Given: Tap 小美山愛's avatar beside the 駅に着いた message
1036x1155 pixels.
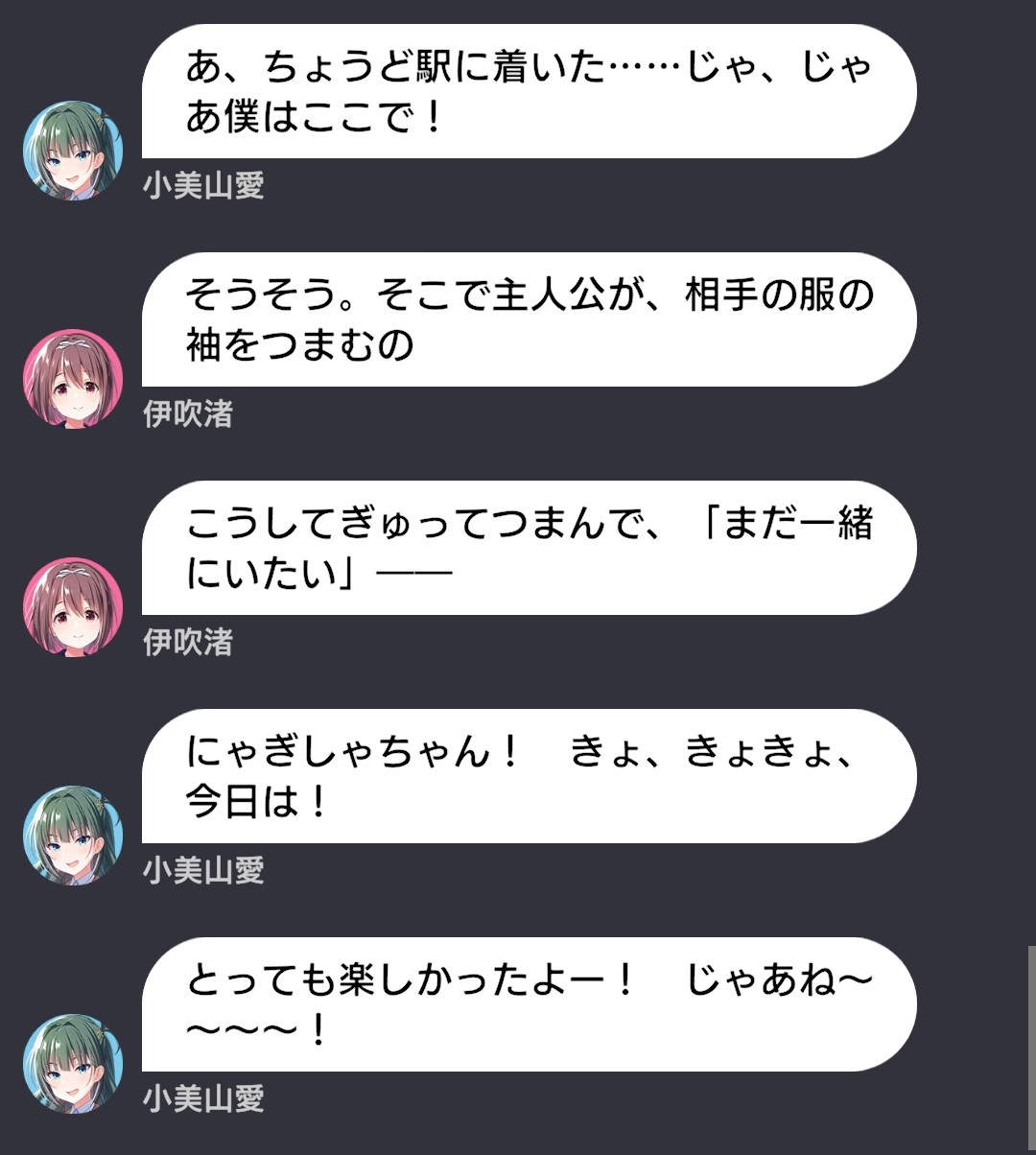Looking at the screenshot, I should tap(73, 151).
